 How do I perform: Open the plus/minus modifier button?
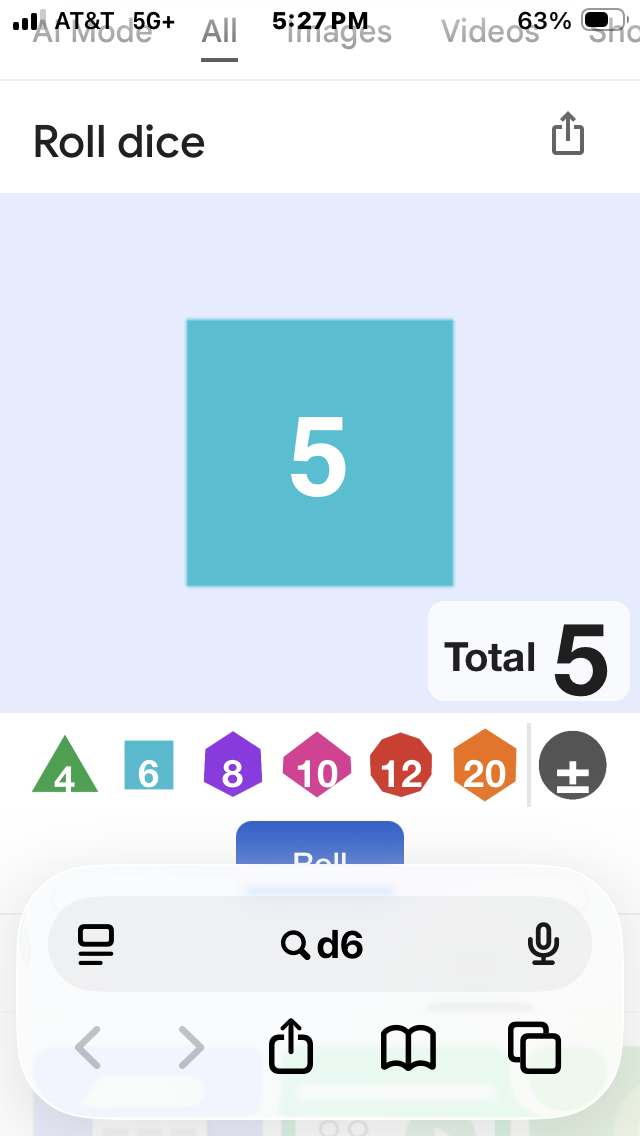coord(573,767)
